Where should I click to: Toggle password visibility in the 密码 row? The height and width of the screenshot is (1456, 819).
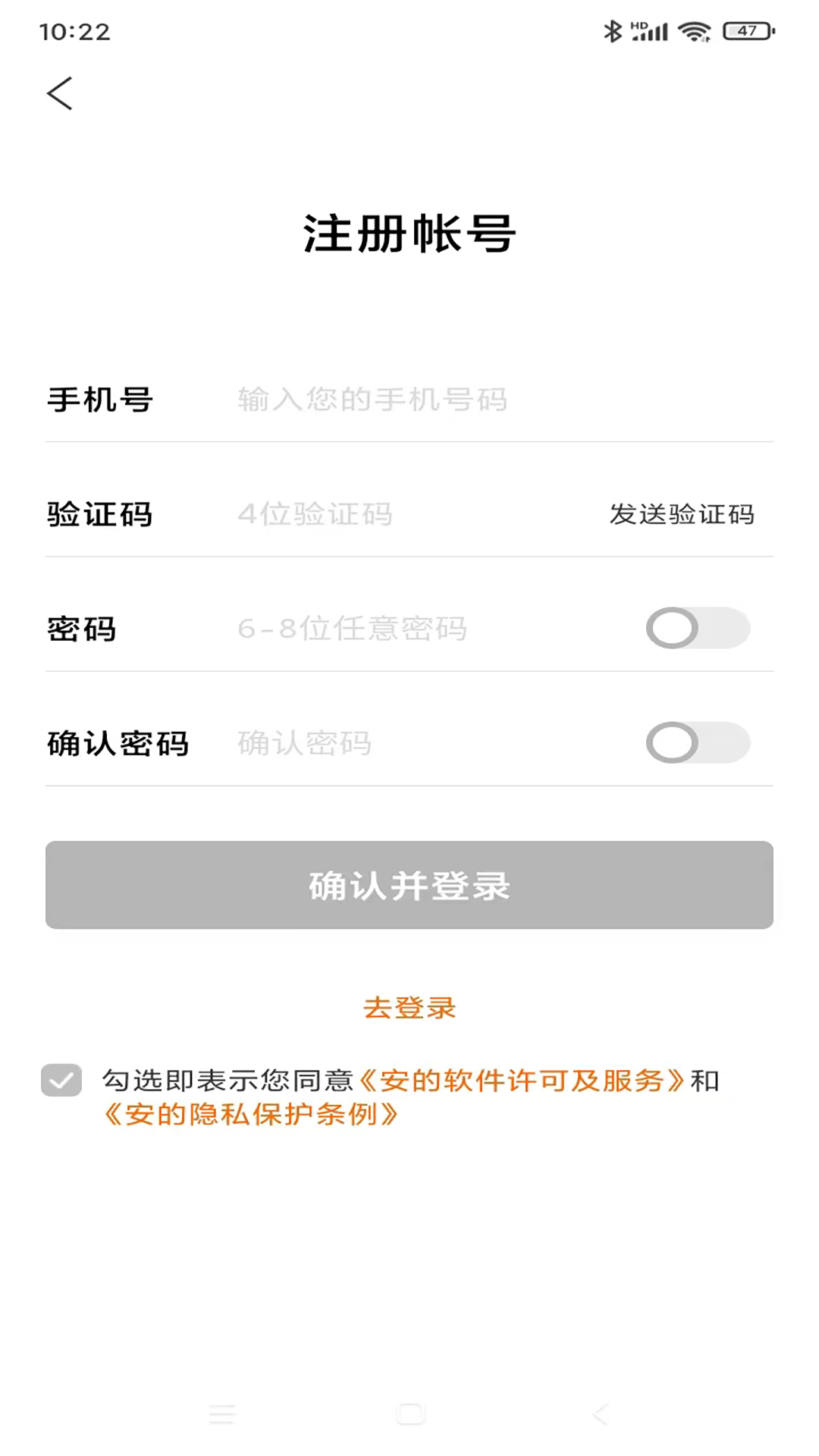tap(698, 629)
